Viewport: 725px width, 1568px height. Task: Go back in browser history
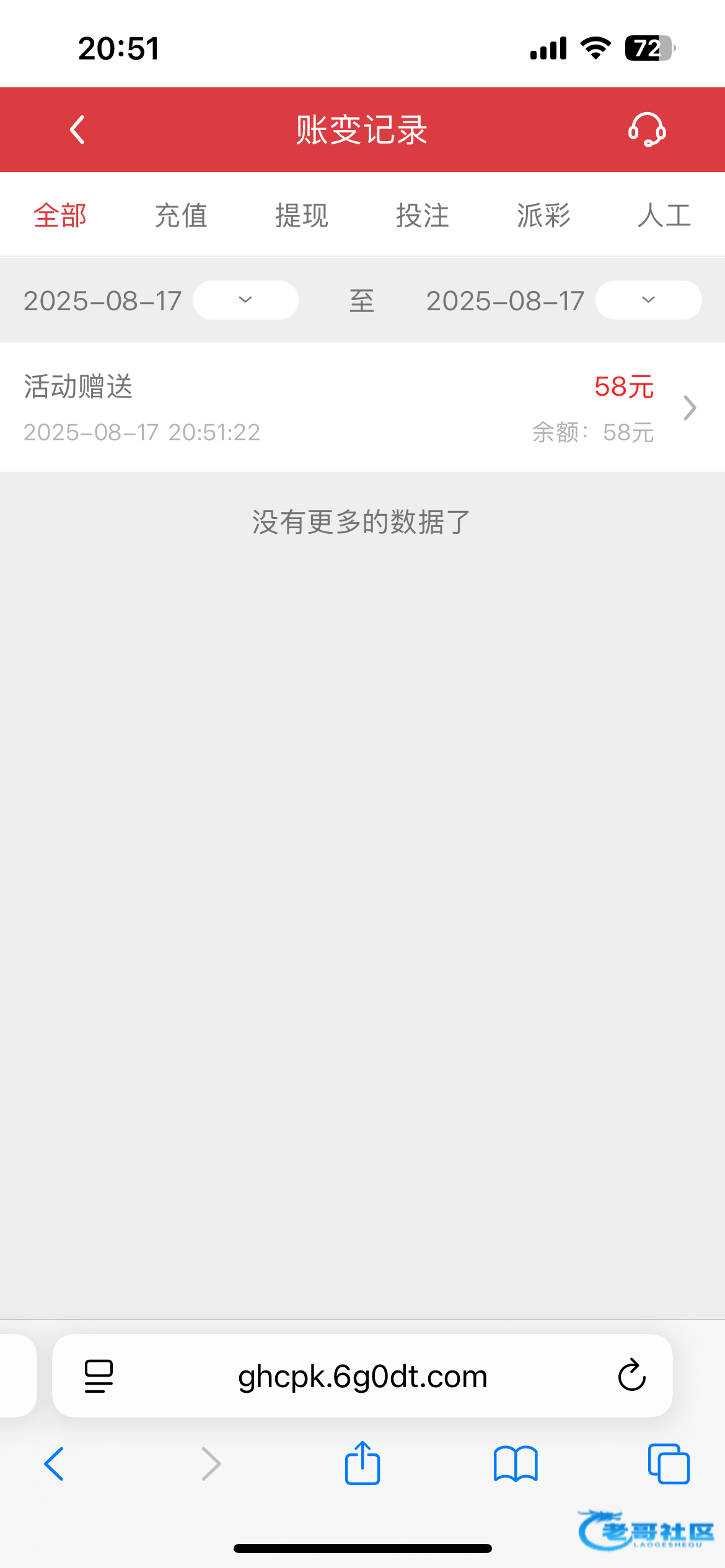pyautogui.click(x=55, y=1464)
